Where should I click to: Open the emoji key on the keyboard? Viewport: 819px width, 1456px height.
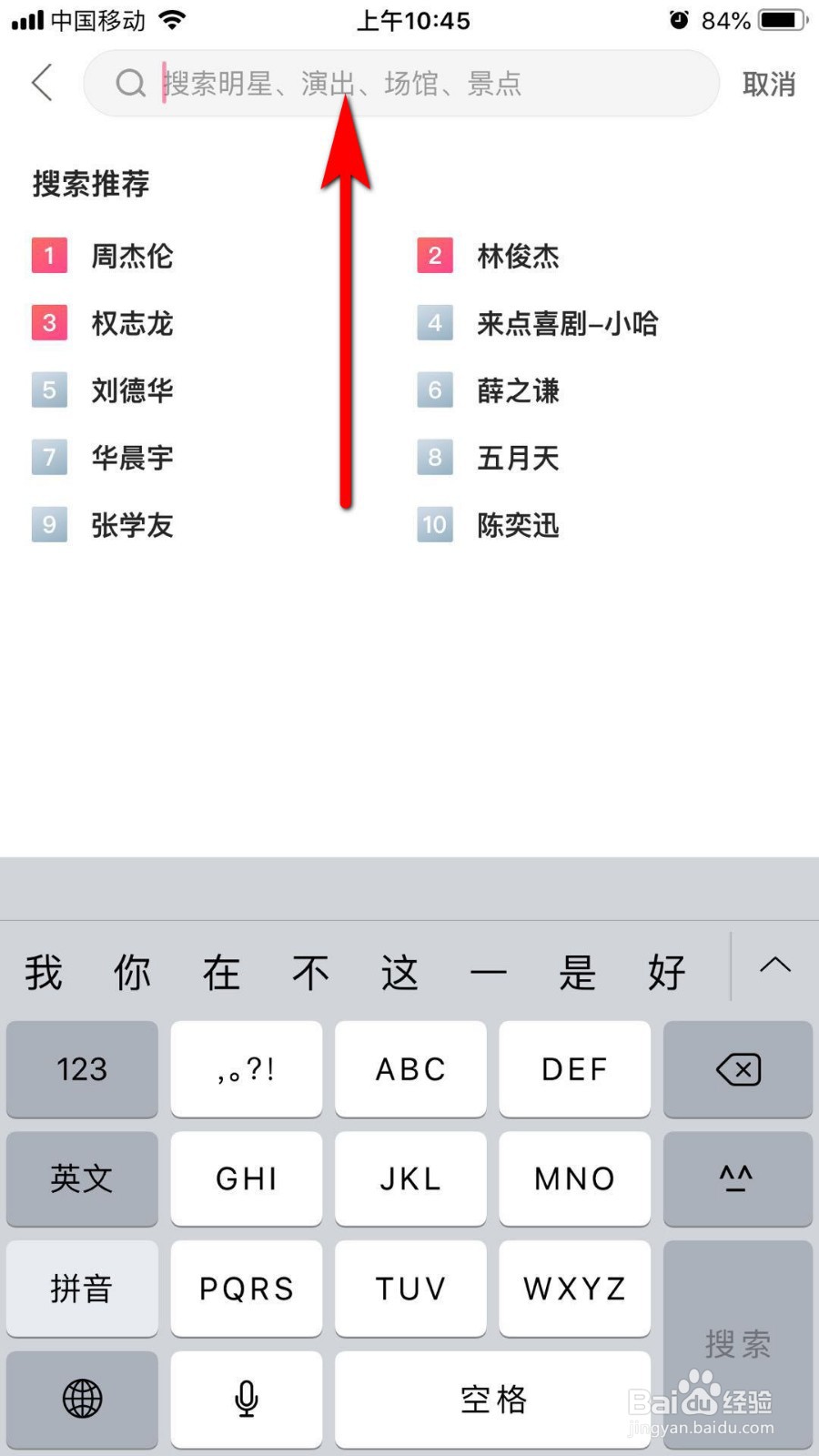[x=738, y=1179]
